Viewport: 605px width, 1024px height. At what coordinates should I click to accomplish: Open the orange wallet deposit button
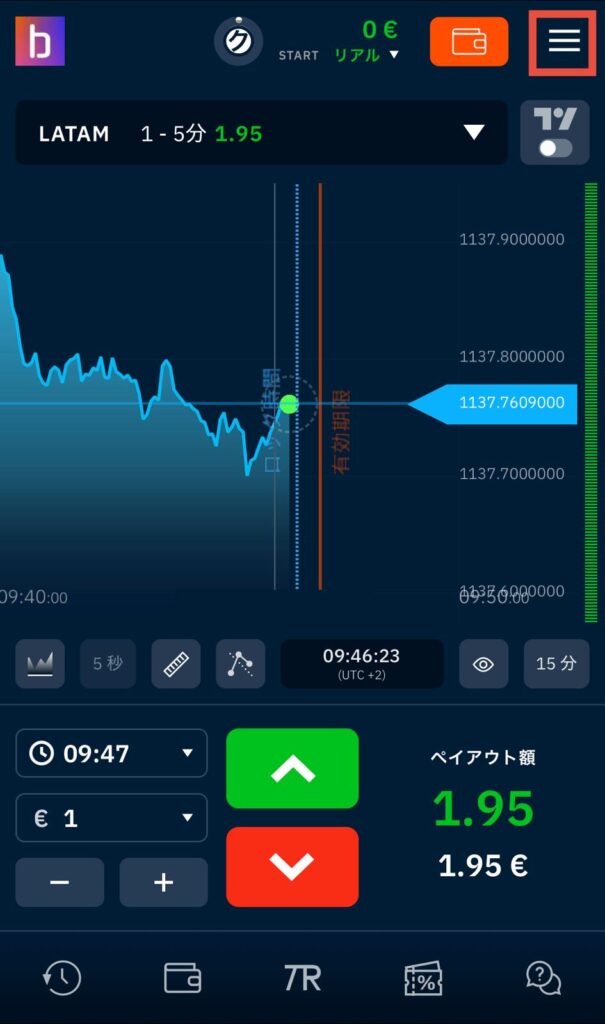click(x=468, y=42)
